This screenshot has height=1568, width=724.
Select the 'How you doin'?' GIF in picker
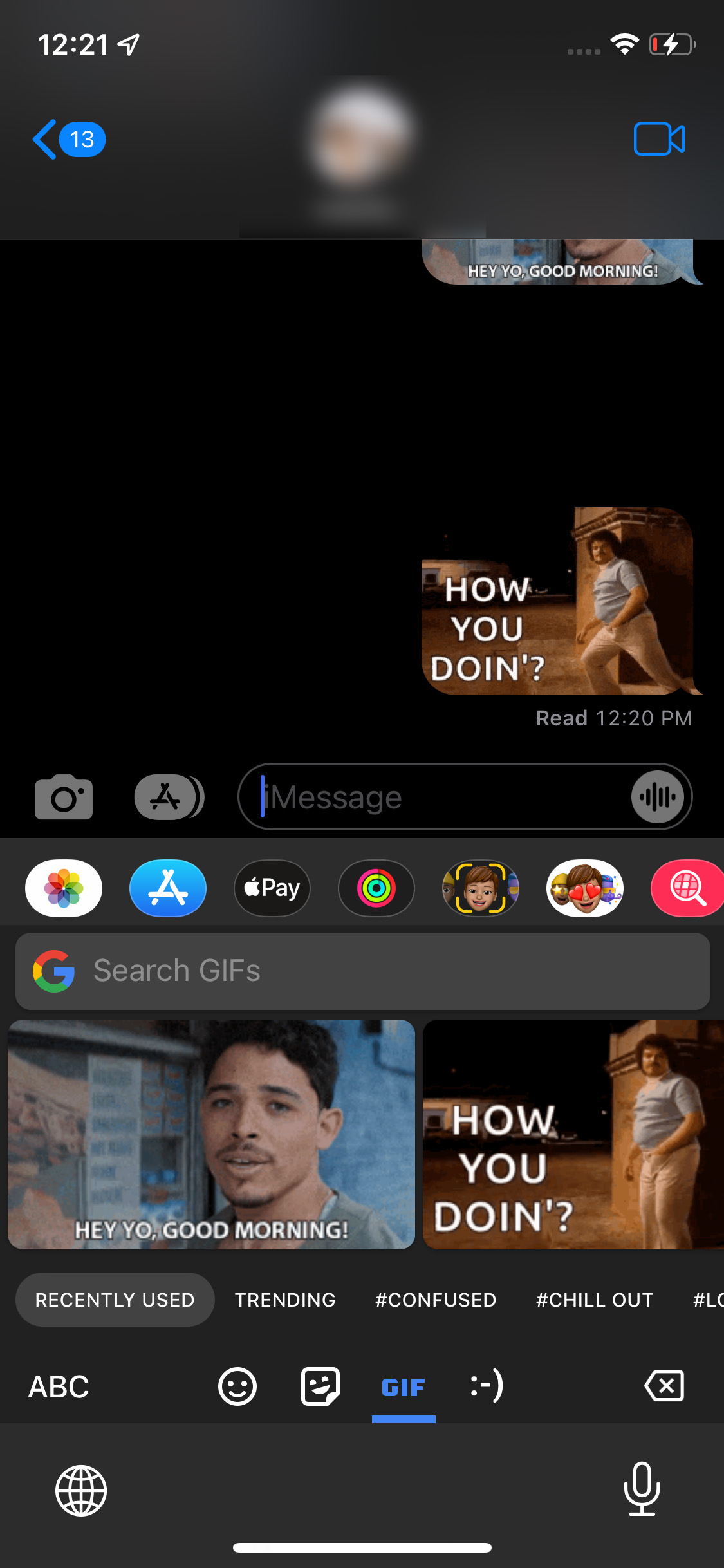pyautogui.click(x=573, y=1134)
